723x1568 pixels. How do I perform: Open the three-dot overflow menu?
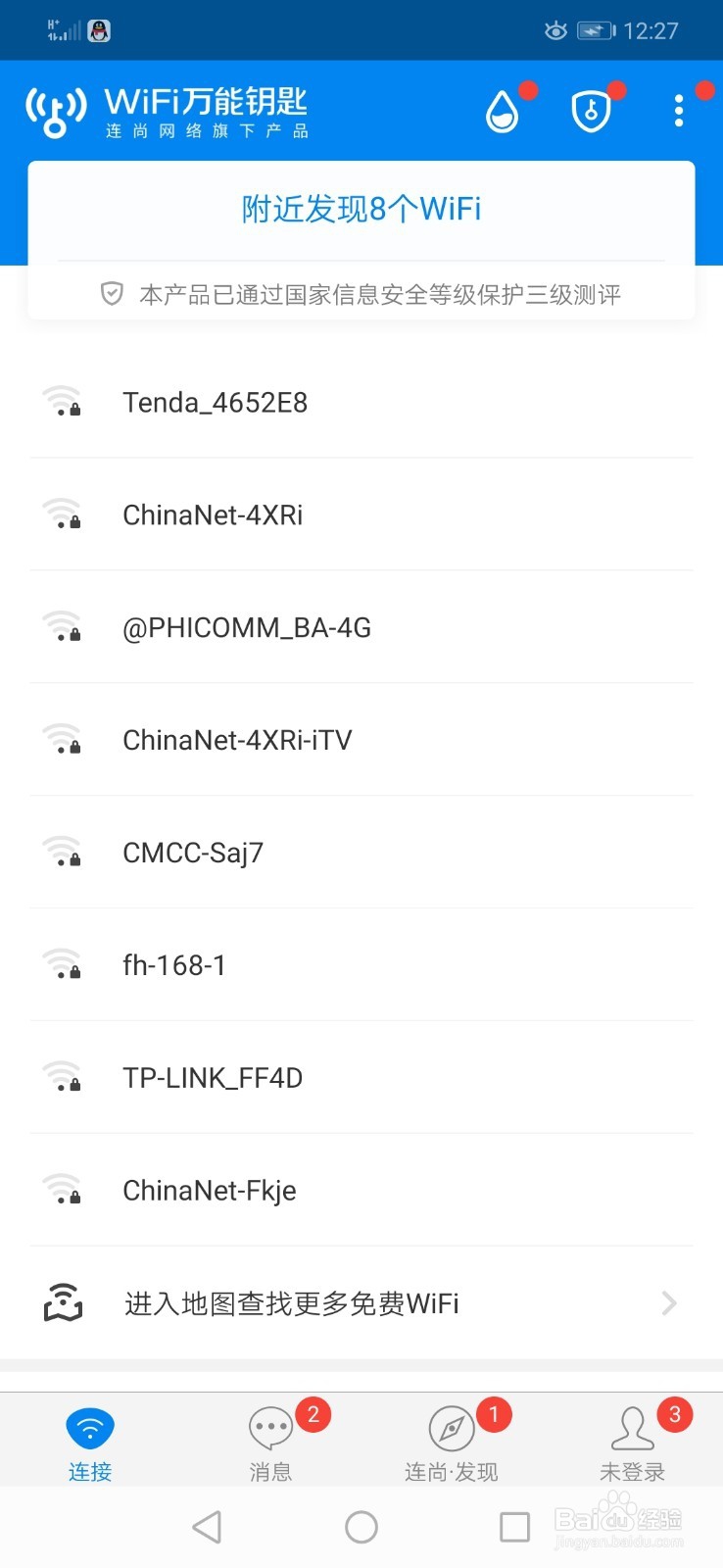(x=678, y=111)
